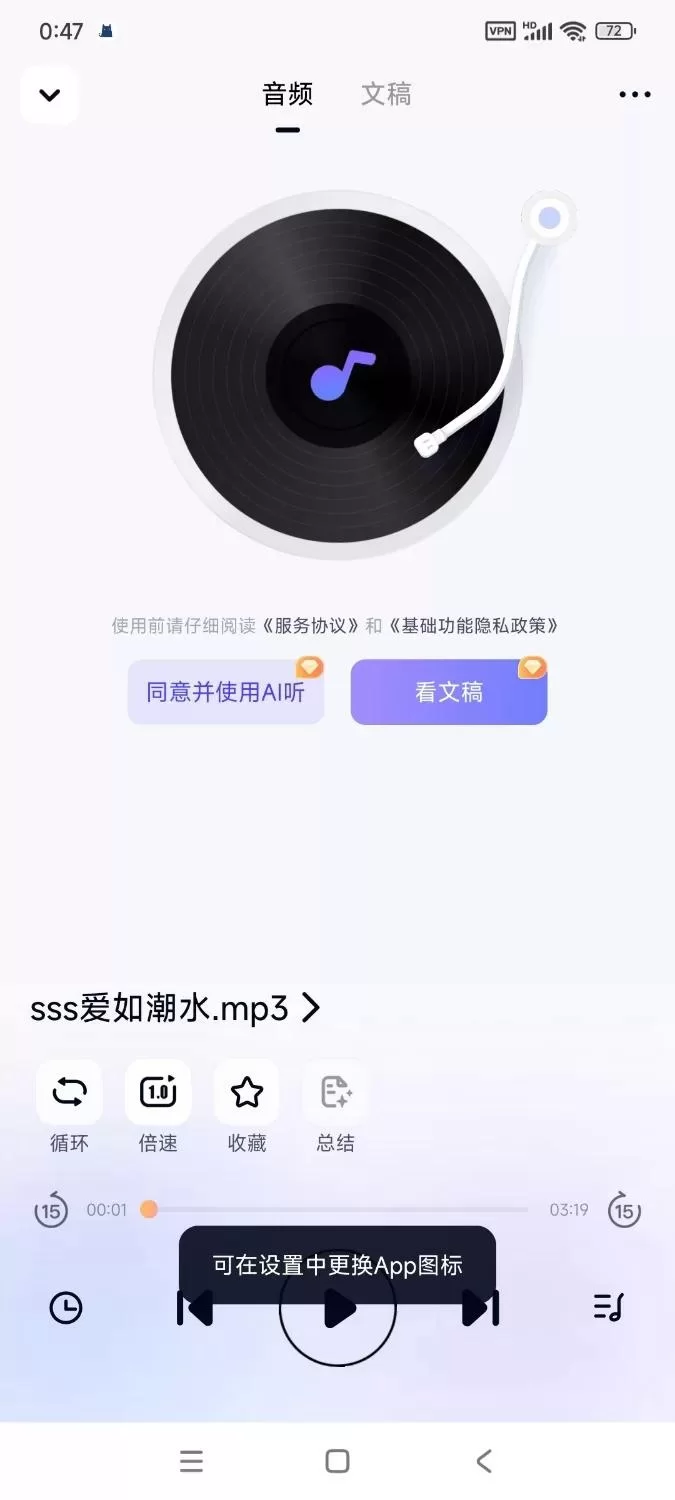The height and width of the screenshot is (1500, 675).
Task: Open the playlist queue
Action: pyautogui.click(x=608, y=1308)
